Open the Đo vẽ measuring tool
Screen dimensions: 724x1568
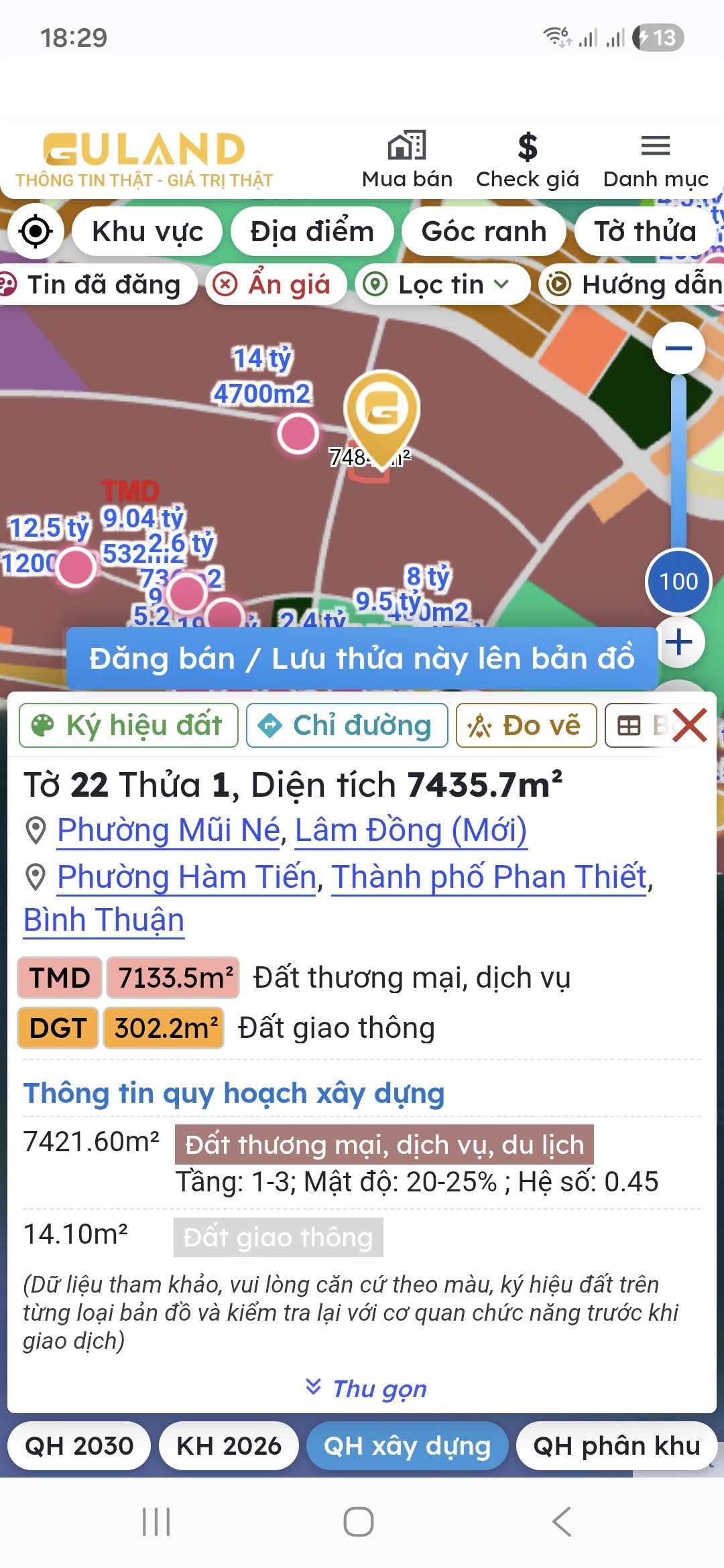[526, 725]
